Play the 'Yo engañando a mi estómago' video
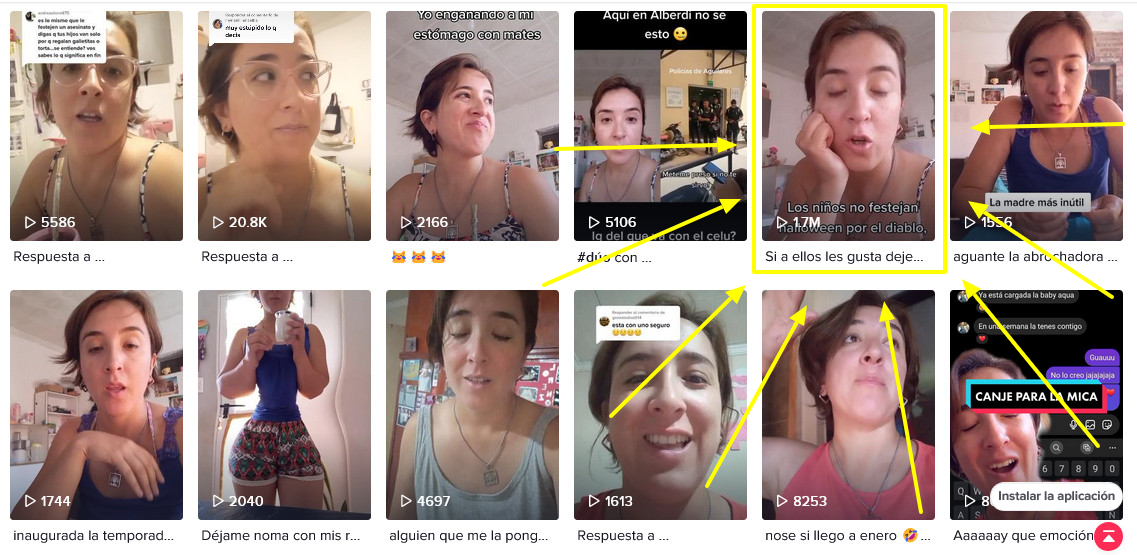The height and width of the screenshot is (555, 1137). (472, 126)
